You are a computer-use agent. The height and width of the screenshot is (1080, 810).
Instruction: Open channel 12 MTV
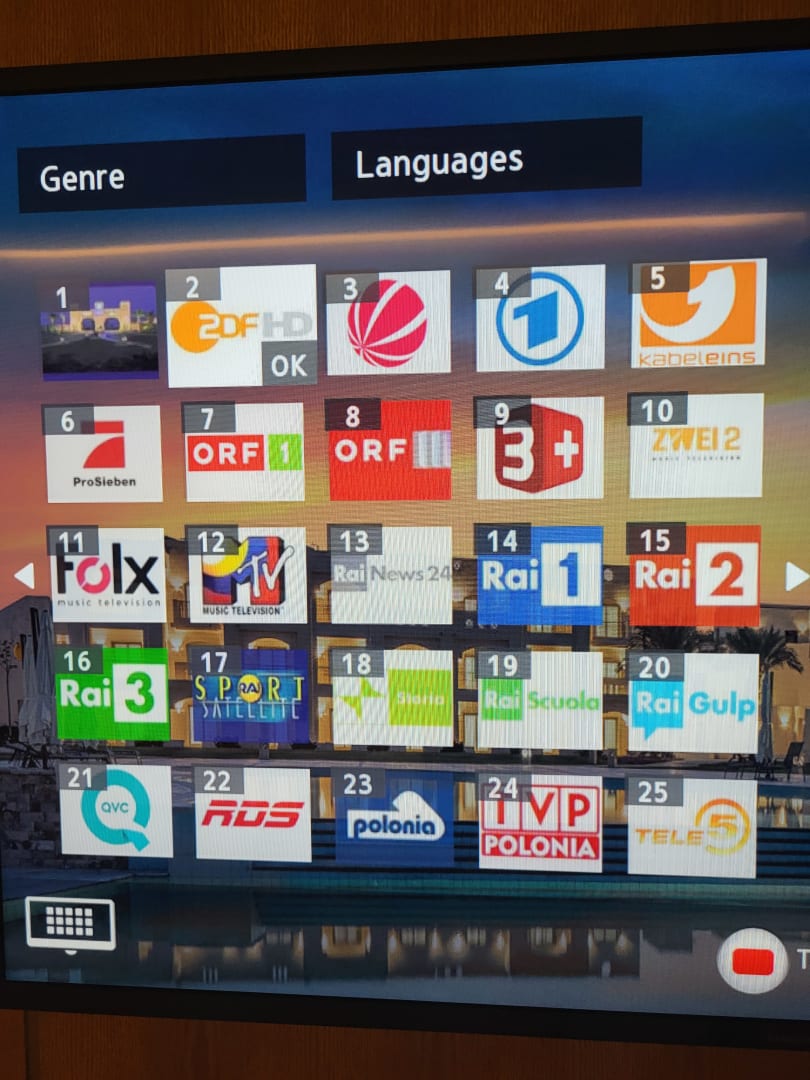pyautogui.click(x=246, y=575)
